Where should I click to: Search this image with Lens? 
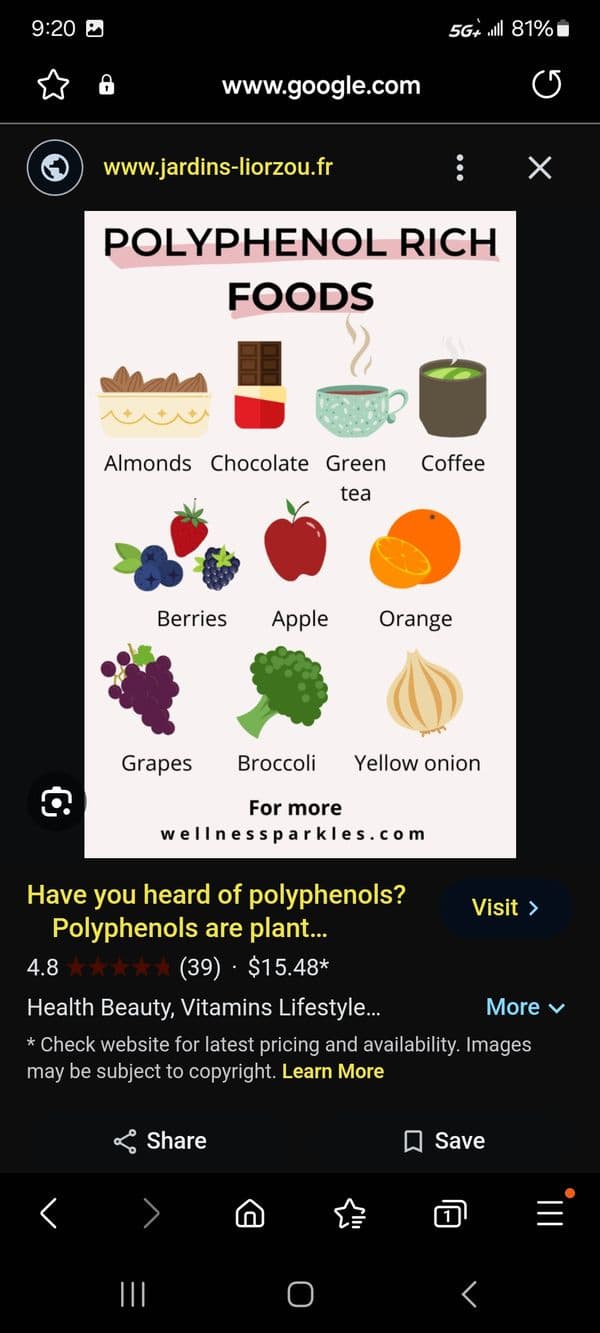point(56,801)
